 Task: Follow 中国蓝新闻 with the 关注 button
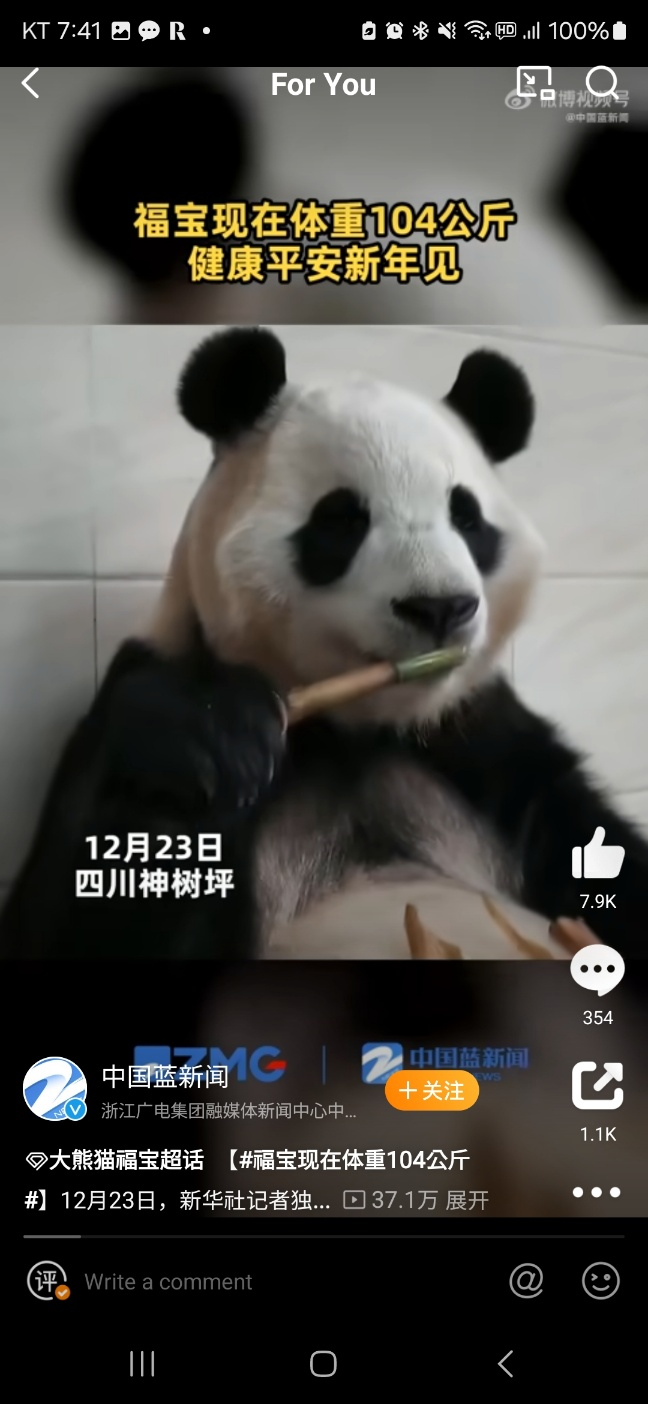tap(432, 1090)
